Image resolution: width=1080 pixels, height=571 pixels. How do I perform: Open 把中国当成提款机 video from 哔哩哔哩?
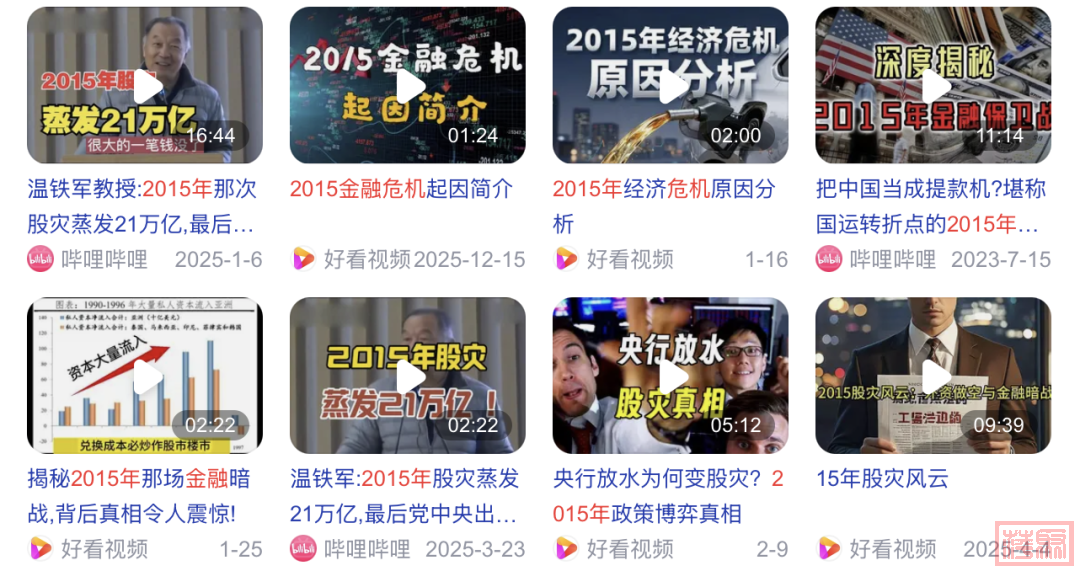[933, 86]
